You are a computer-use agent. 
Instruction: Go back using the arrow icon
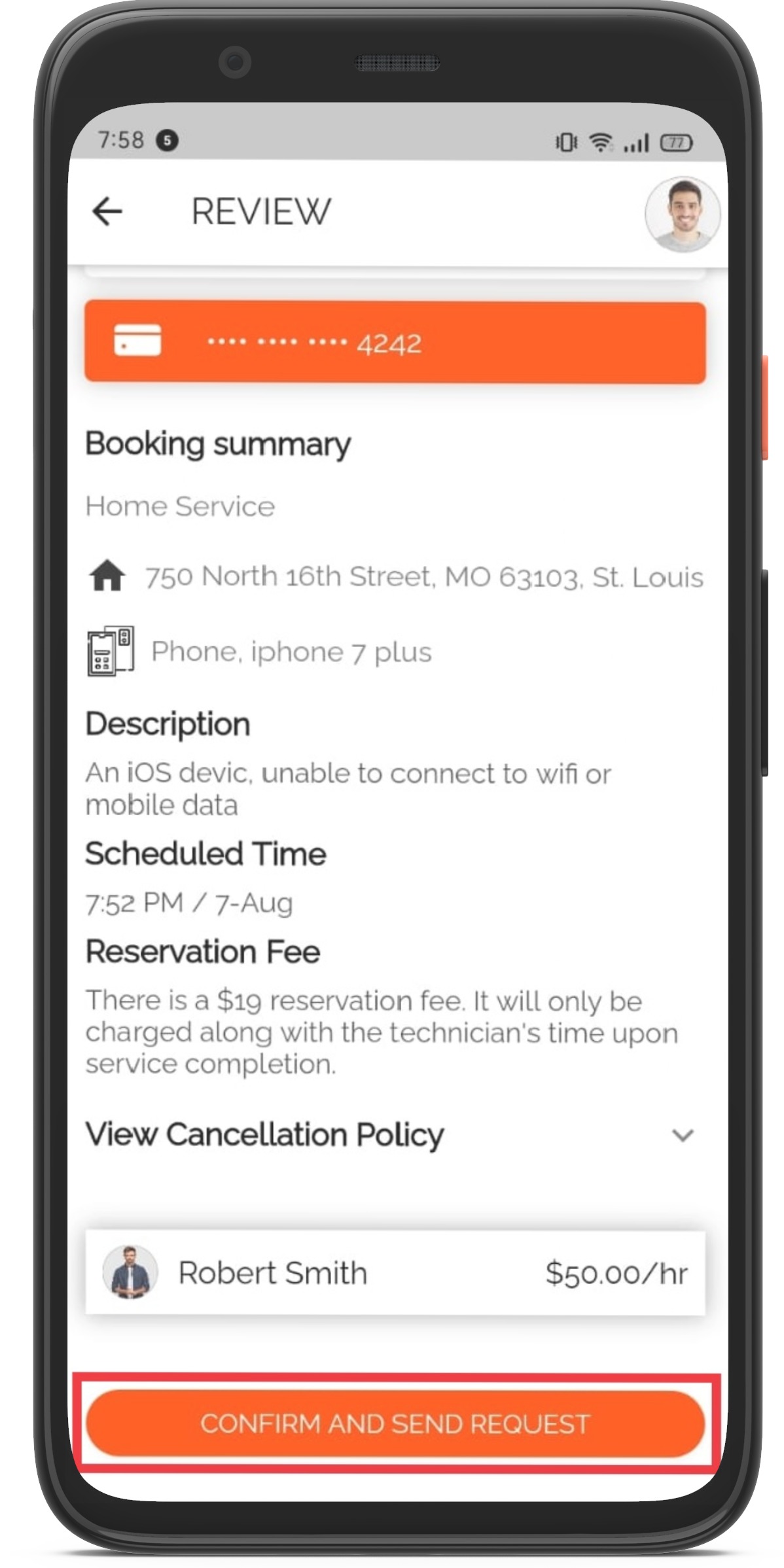tap(107, 212)
